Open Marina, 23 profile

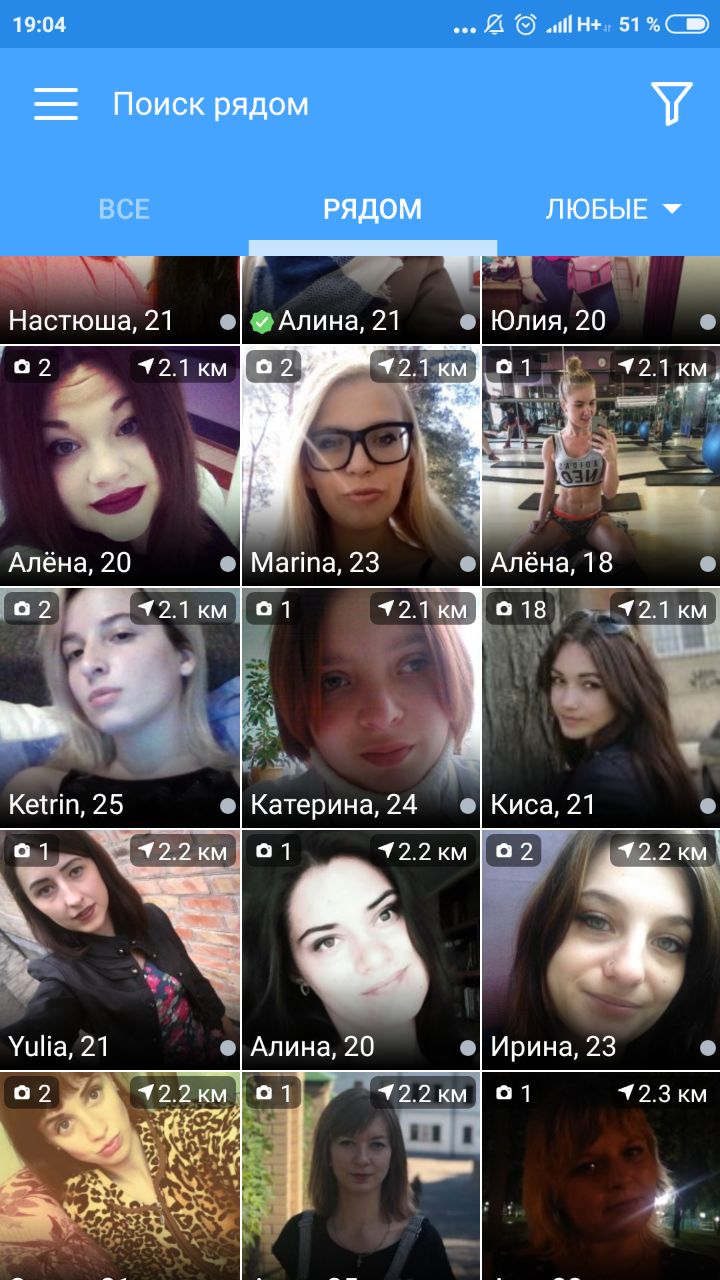point(361,466)
